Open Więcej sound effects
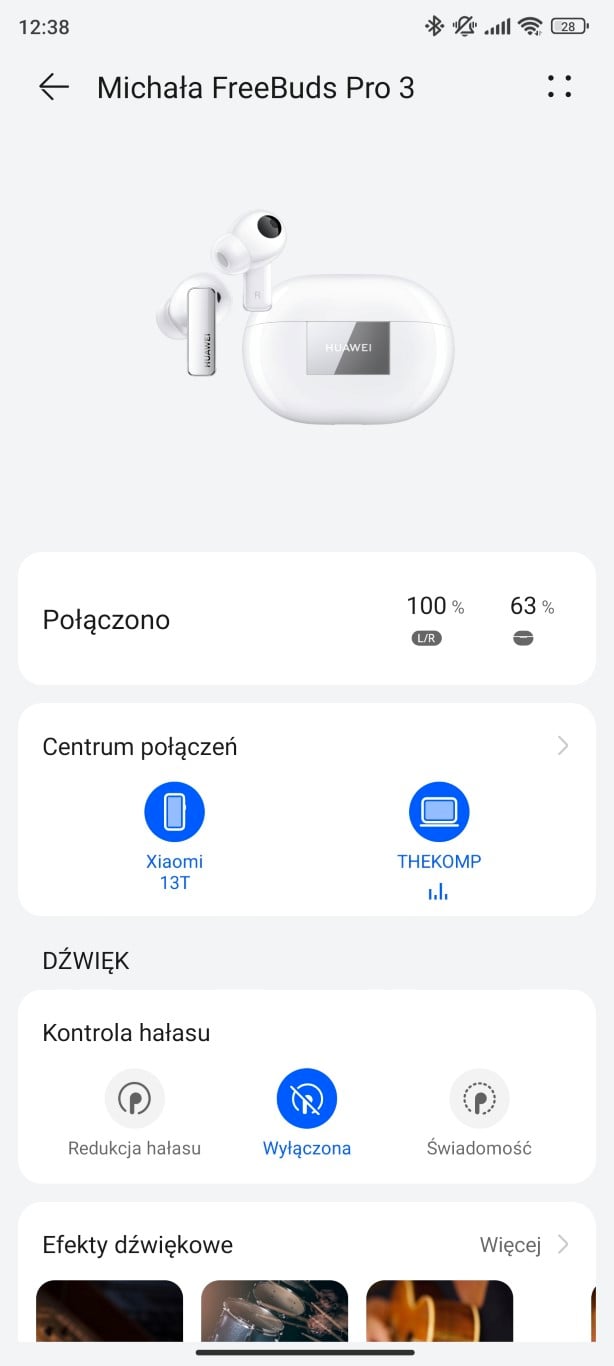614x1366 pixels. (x=524, y=1245)
